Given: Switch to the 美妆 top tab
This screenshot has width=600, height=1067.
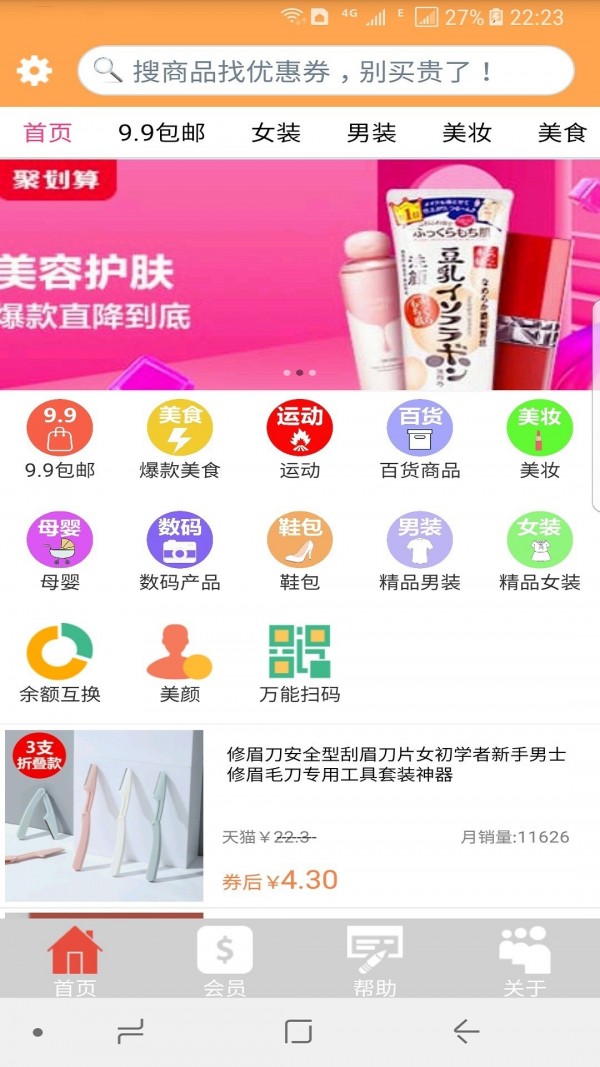Looking at the screenshot, I should 467,132.
